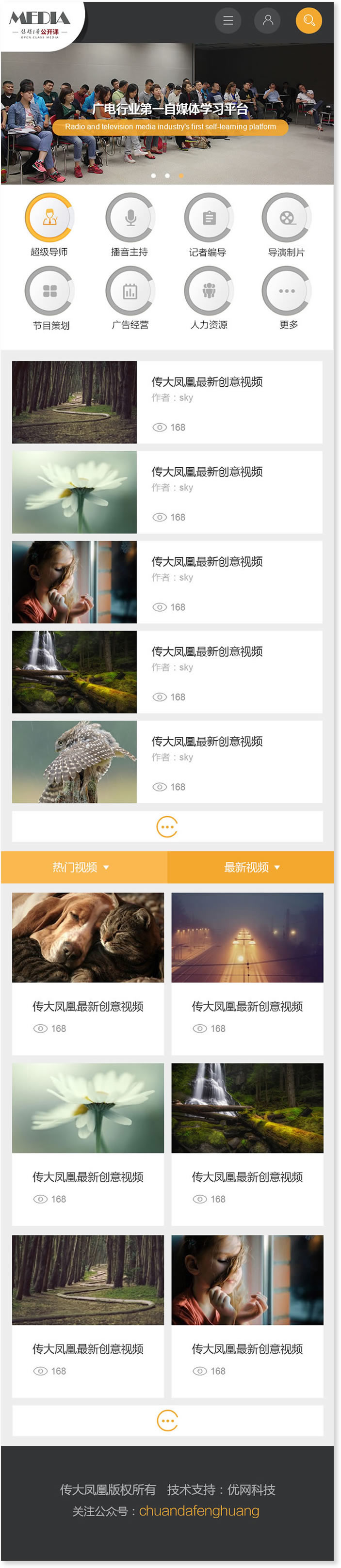Tap the orange search icon
This screenshot has width=341, height=1568.
pos(309,21)
